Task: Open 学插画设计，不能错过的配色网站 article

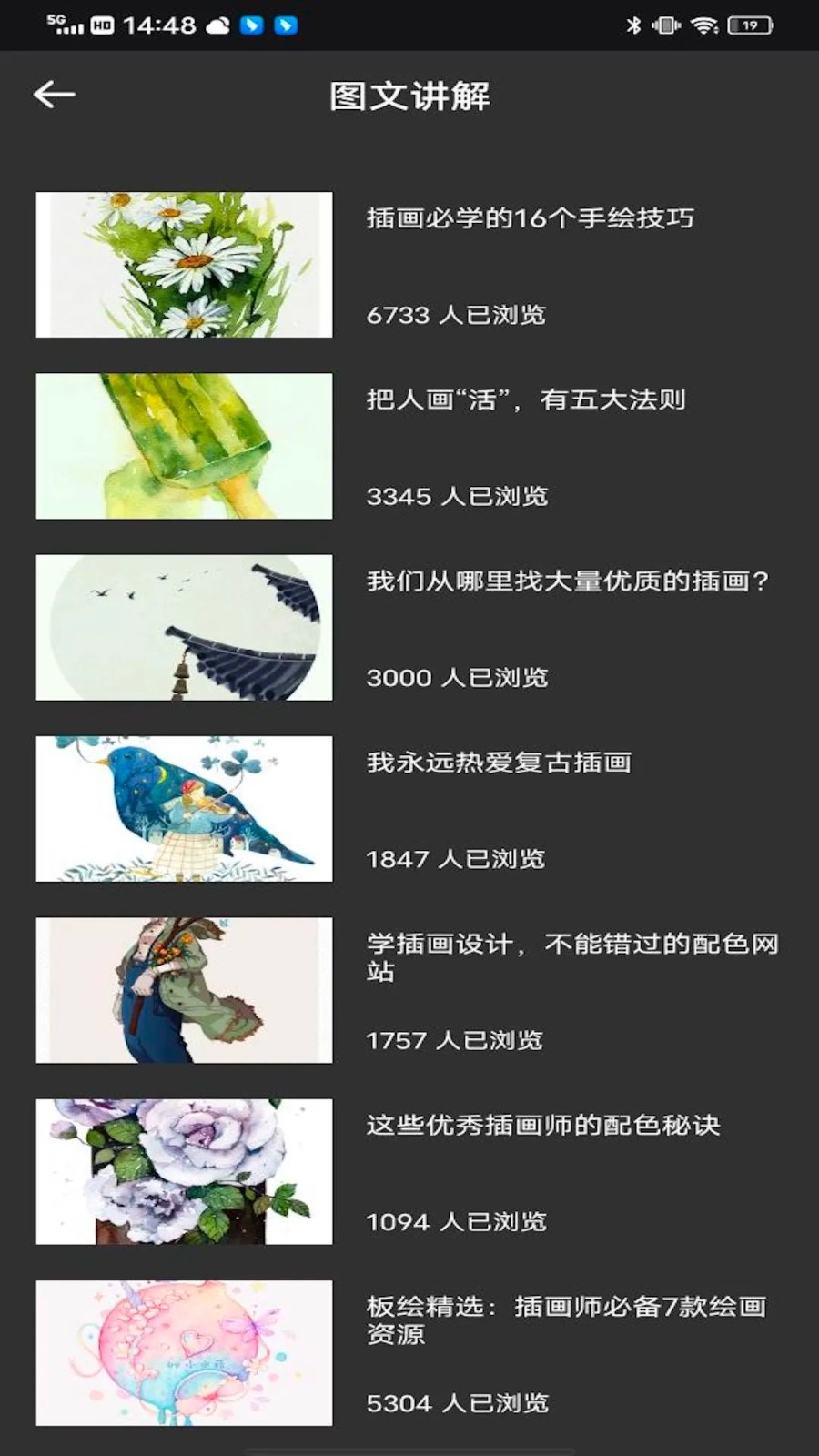Action: [x=409, y=990]
